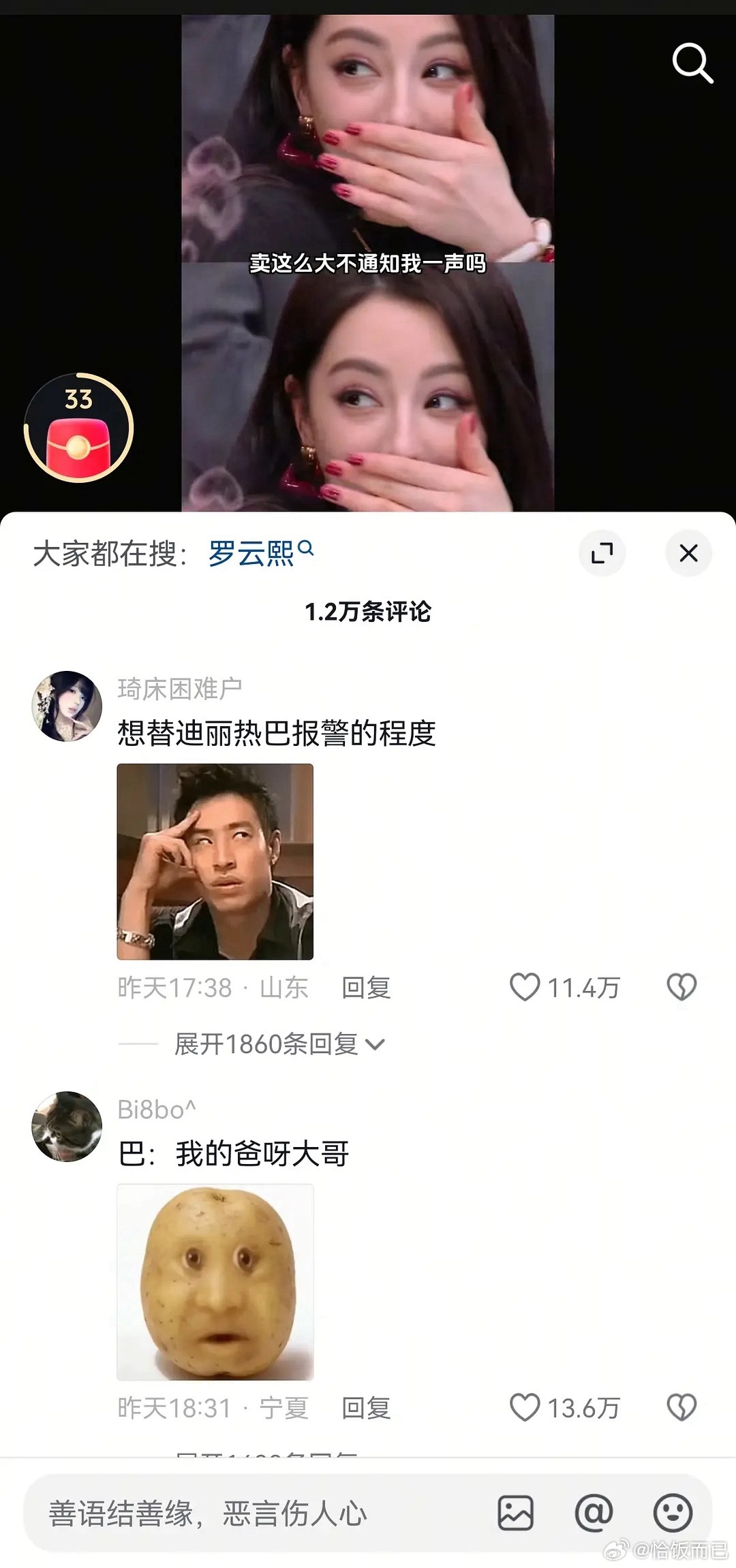Close the comment panel
This screenshot has height=1568, width=736.
pyautogui.click(x=688, y=554)
